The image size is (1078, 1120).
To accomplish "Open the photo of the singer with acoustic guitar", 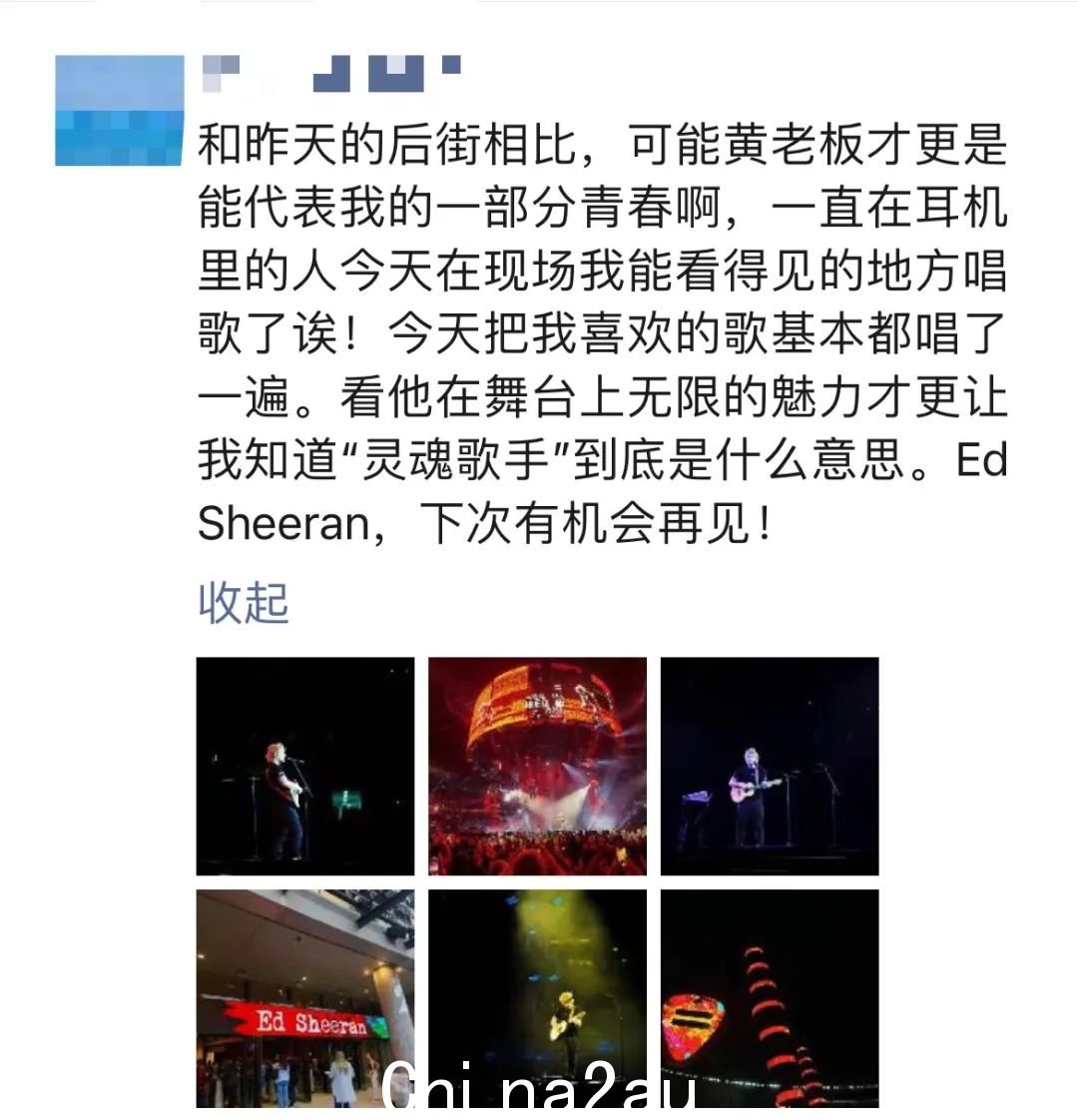I will coord(770,766).
